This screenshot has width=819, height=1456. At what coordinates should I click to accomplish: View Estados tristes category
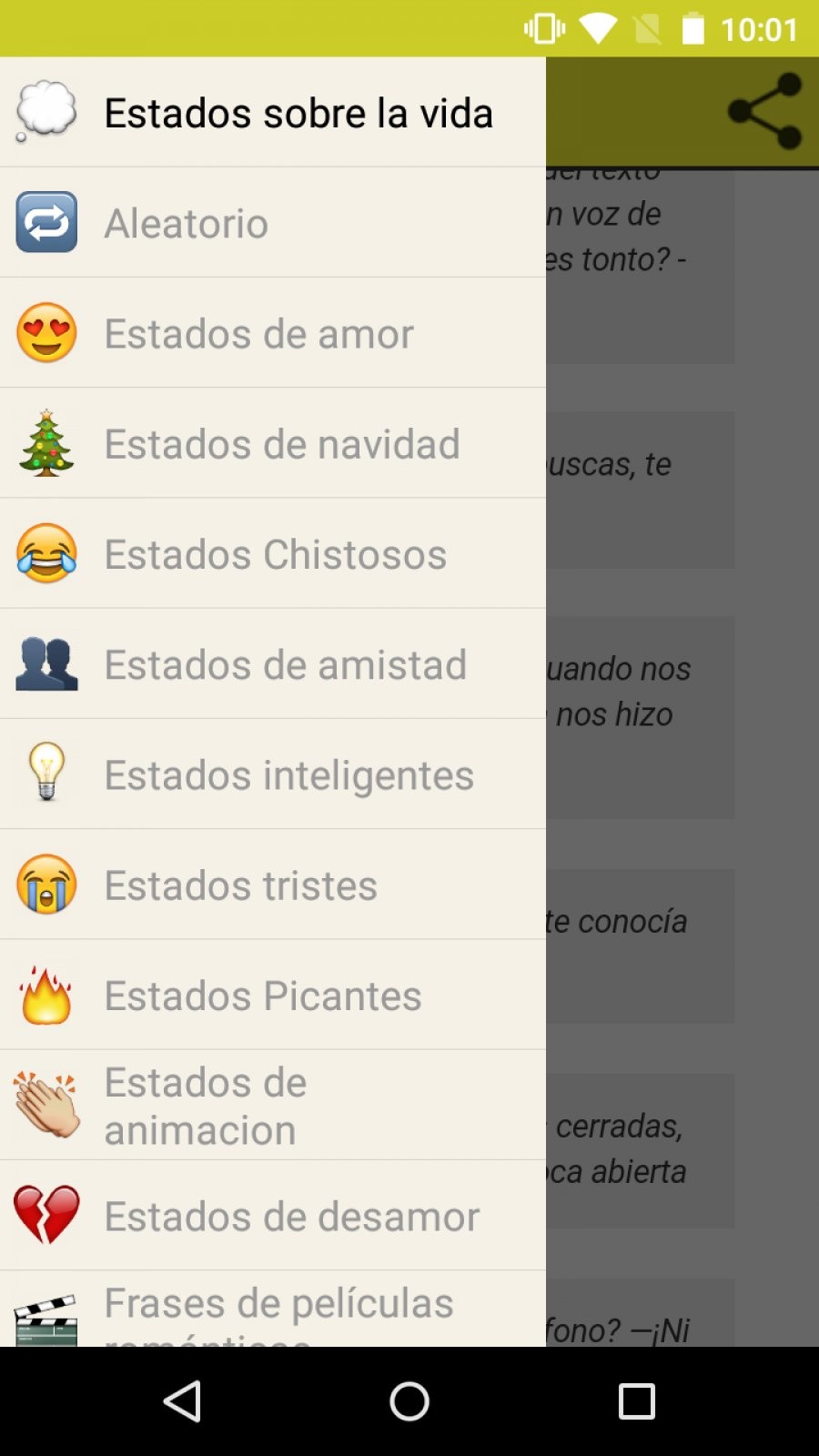tap(273, 885)
